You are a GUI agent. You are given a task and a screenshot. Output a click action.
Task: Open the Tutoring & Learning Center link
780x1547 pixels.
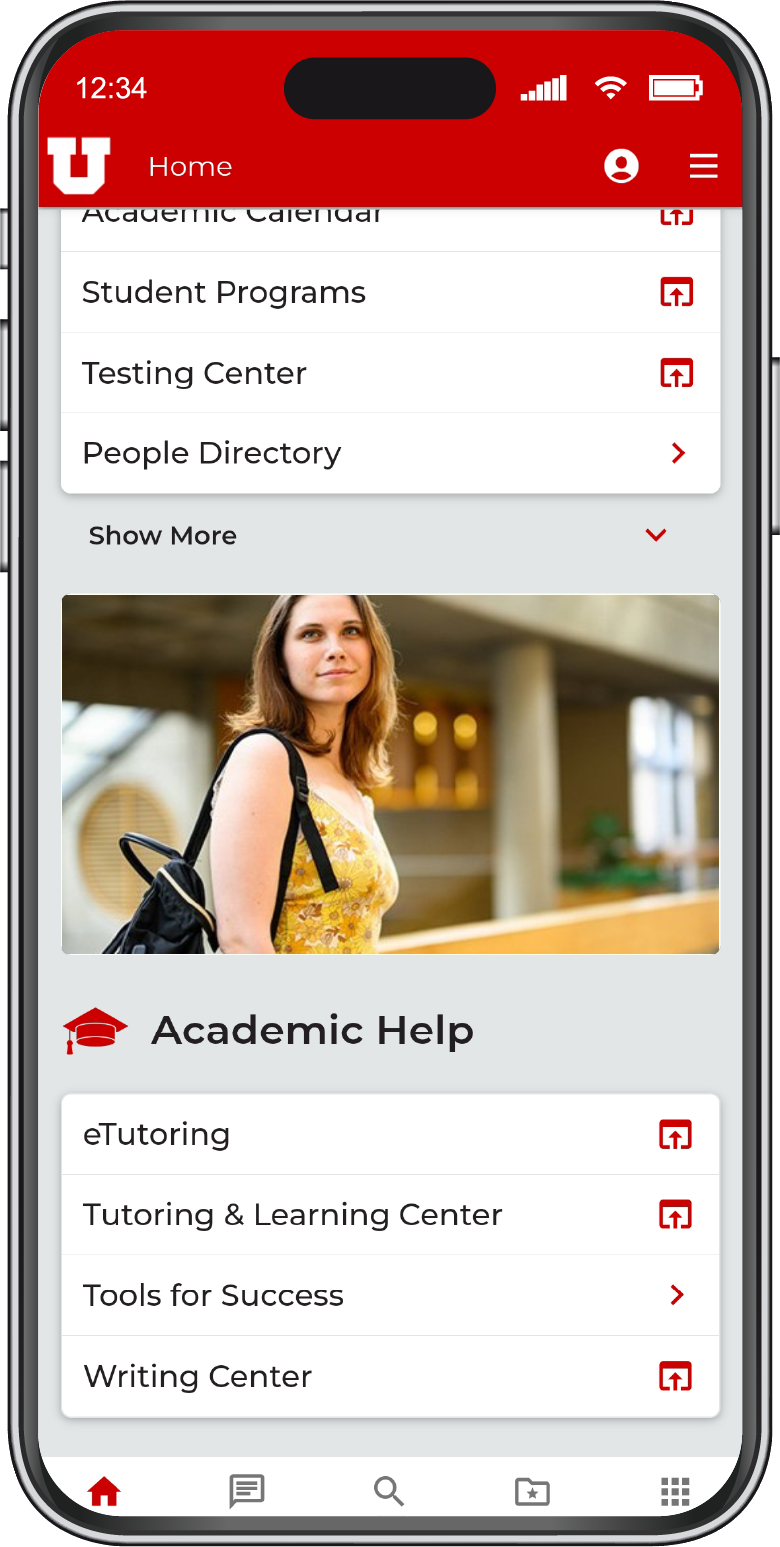coord(292,1214)
